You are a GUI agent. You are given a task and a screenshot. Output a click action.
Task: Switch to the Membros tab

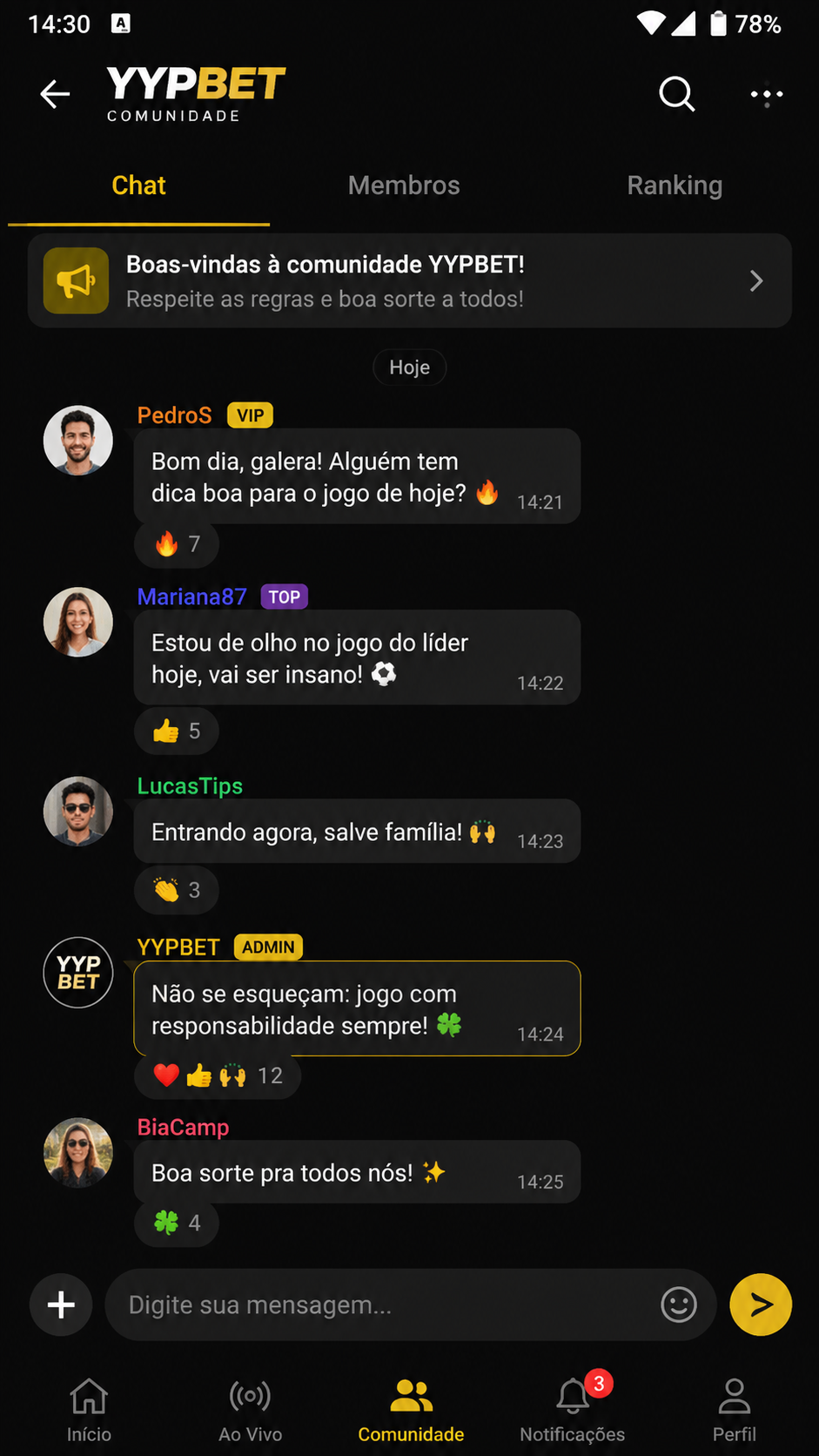tap(404, 185)
